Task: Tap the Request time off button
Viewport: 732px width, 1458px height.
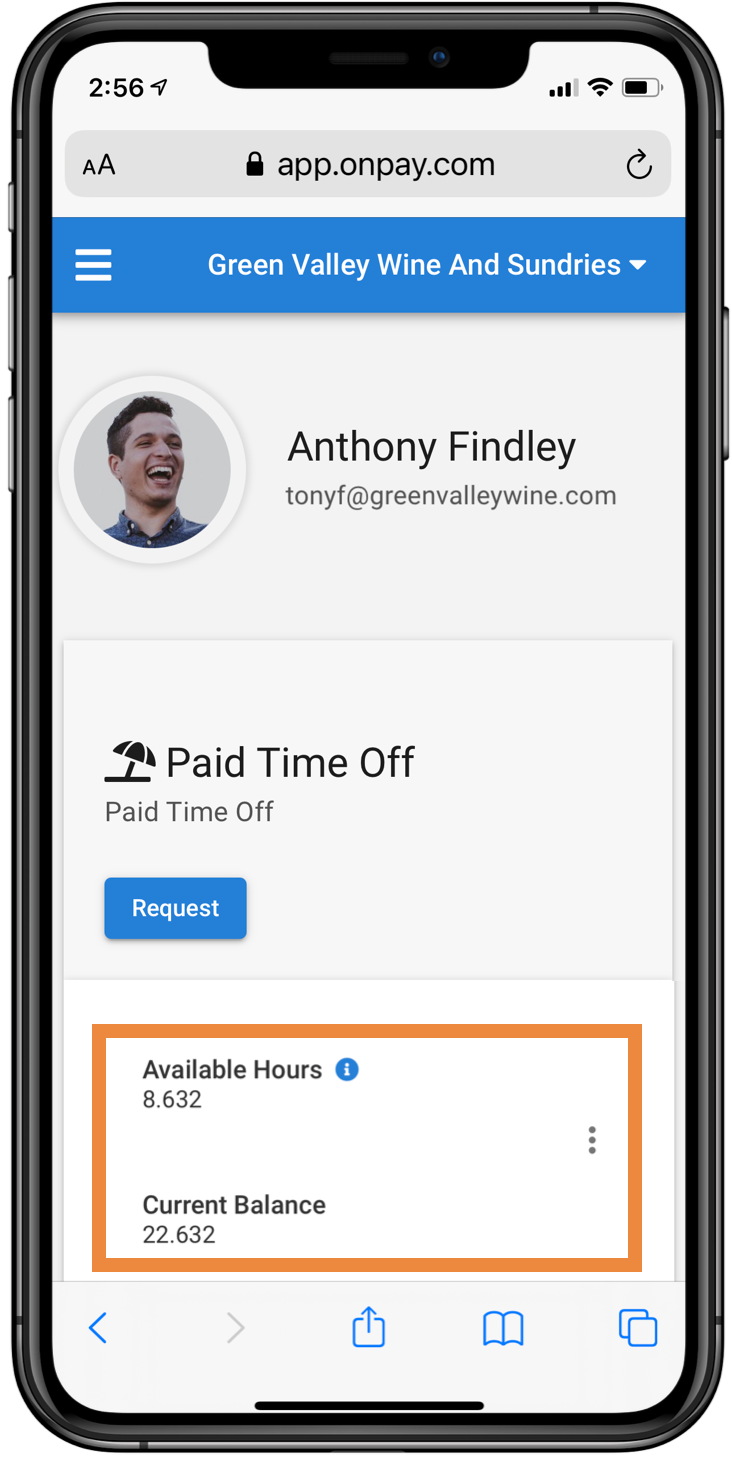Action: (x=175, y=908)
